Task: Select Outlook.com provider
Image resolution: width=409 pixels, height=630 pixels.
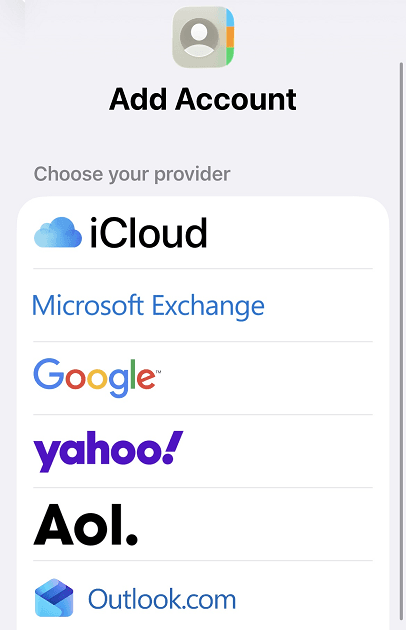Action: pyautogui.click(x=203, y=596)
